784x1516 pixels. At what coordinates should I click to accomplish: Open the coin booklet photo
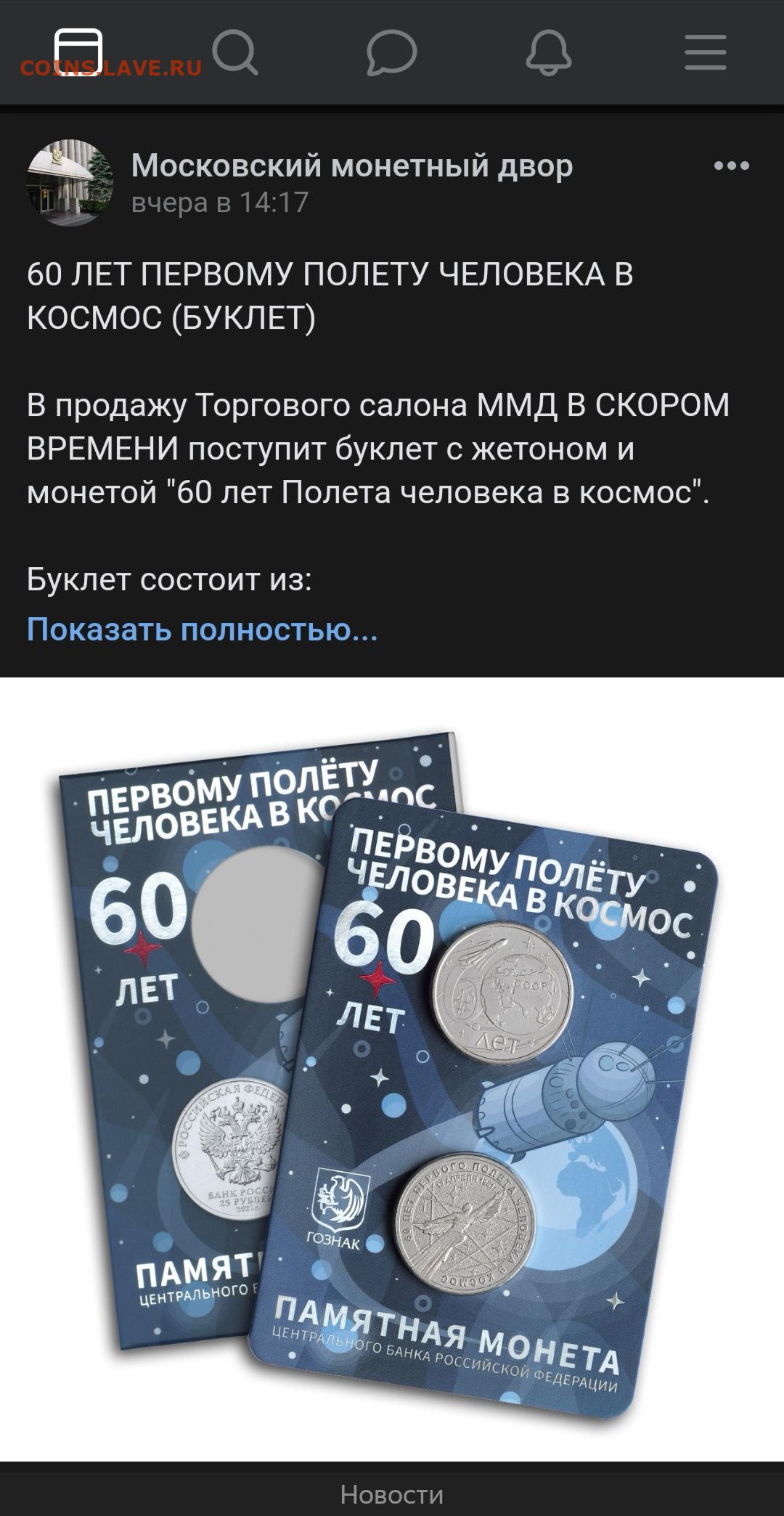392,1069
